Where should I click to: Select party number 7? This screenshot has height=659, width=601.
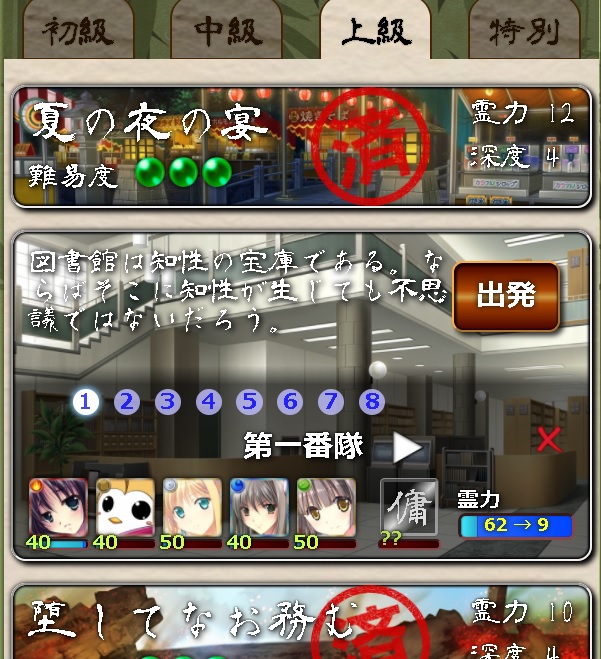[331, 402]
